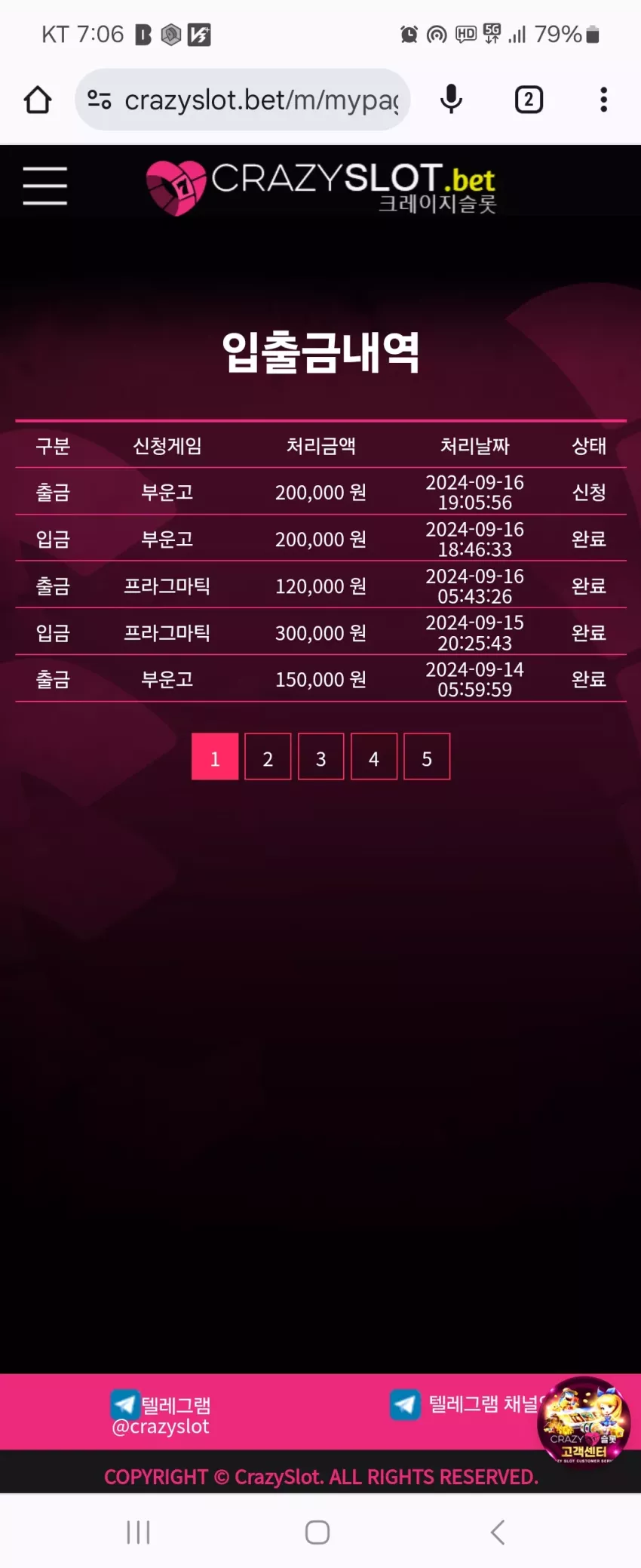Go to page 5 of history
This screenshot has width=641, height=1568.
427,757
